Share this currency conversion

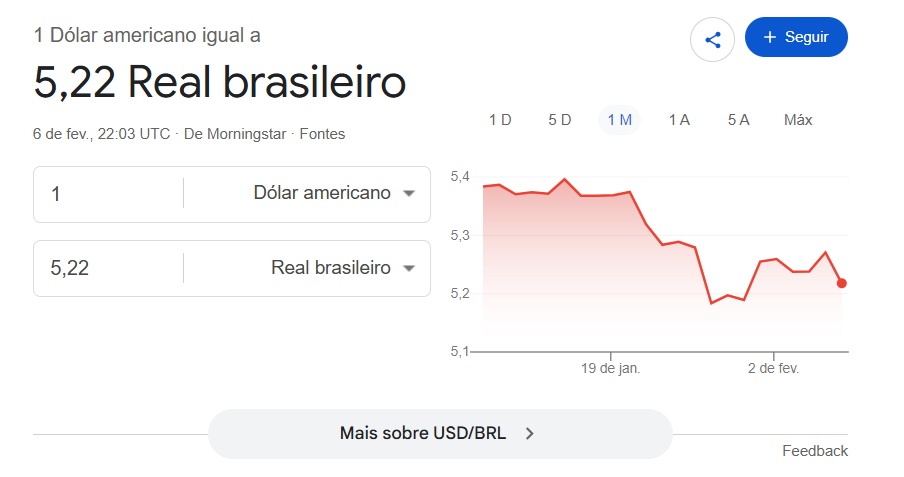(x=713, y=40)
